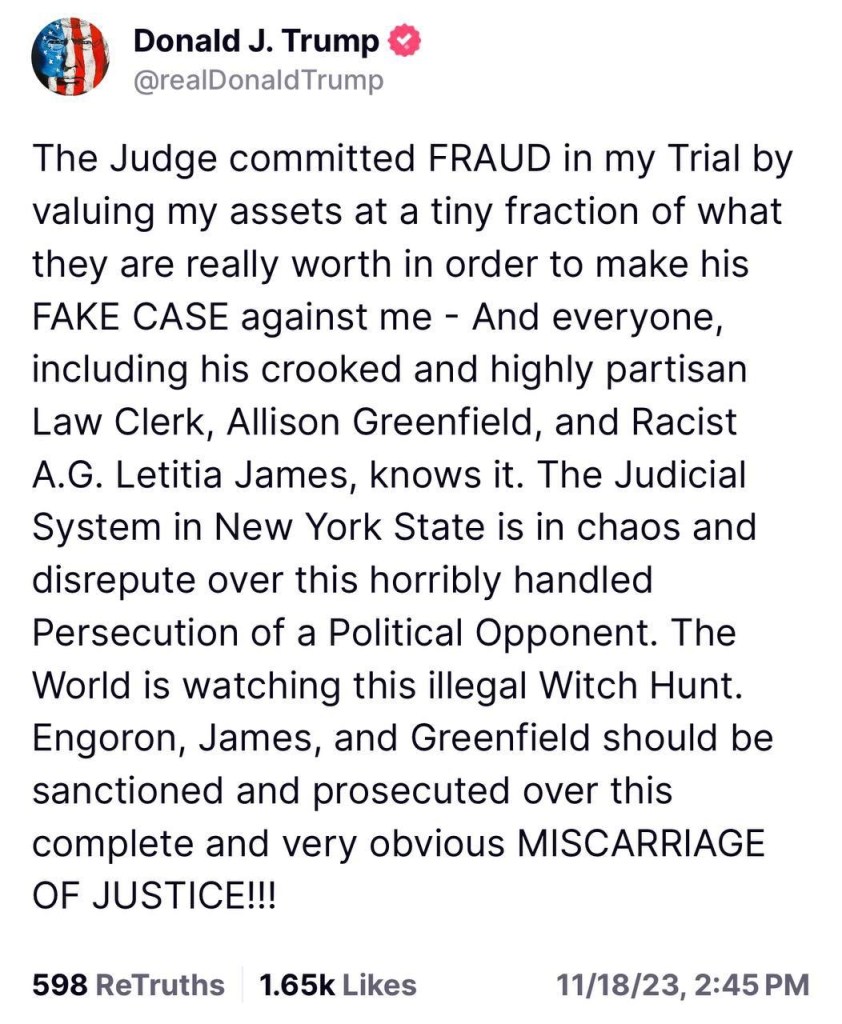View the 598 ReTruths list
Screen dimensions: 842x1024
pos(129,984)
